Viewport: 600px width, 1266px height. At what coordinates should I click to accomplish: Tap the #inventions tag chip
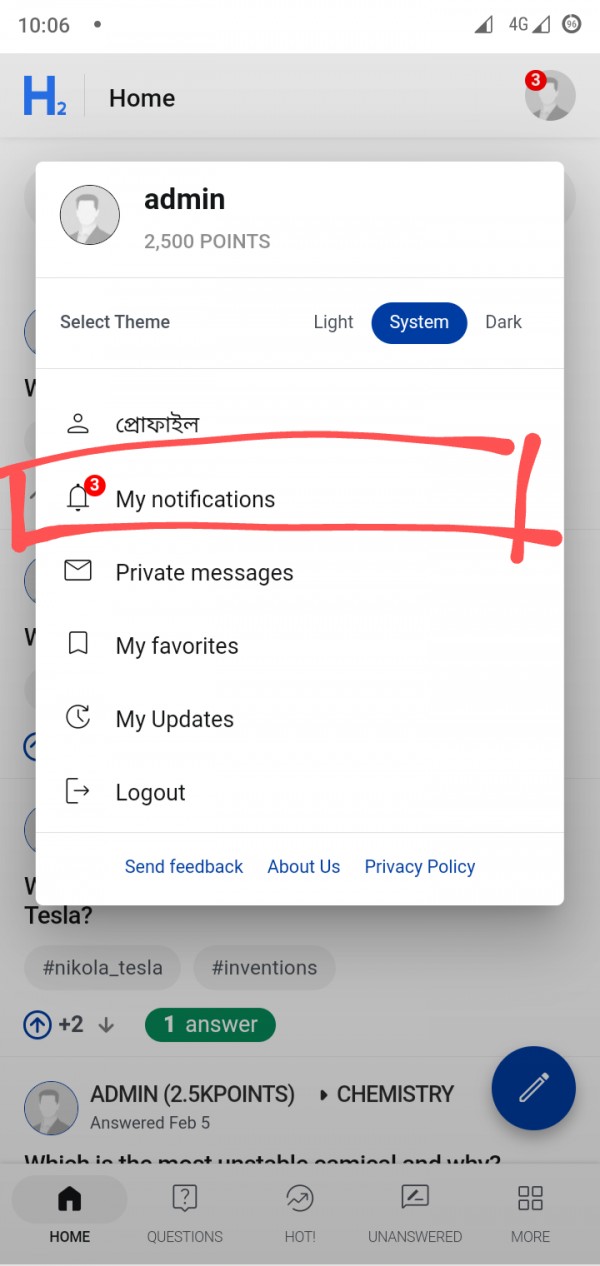point(264,968)
